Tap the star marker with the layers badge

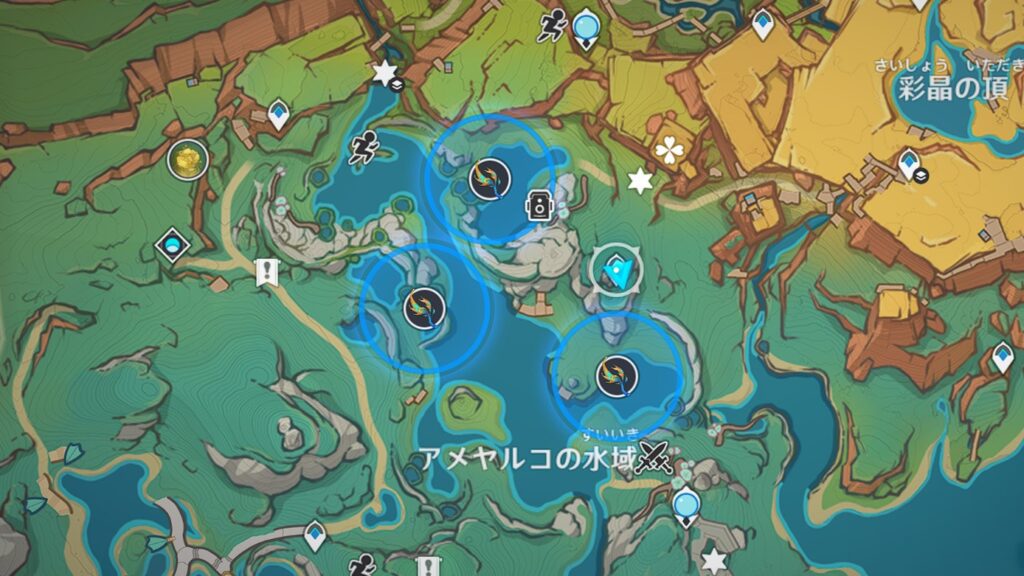[x=385, y=73]
